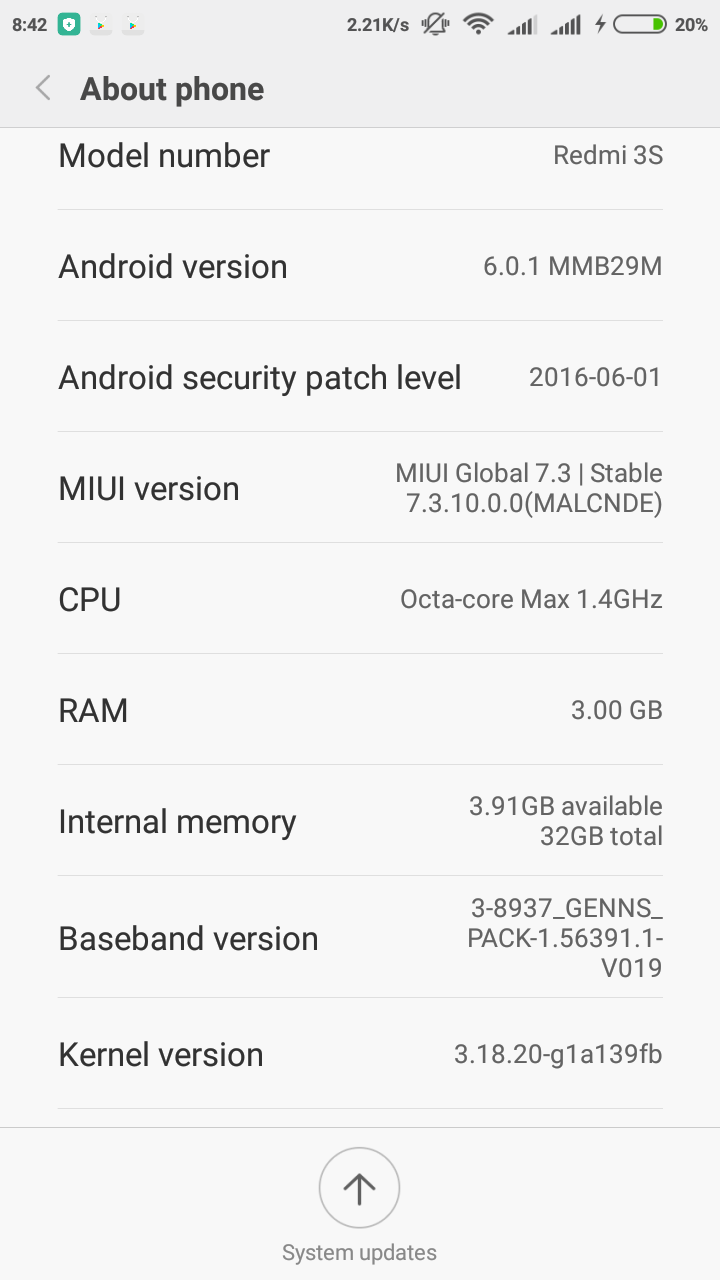The image size is (720, 1280).
Task: Tap the RAM row
Action: pyautogui.click(x=360, y=710)
